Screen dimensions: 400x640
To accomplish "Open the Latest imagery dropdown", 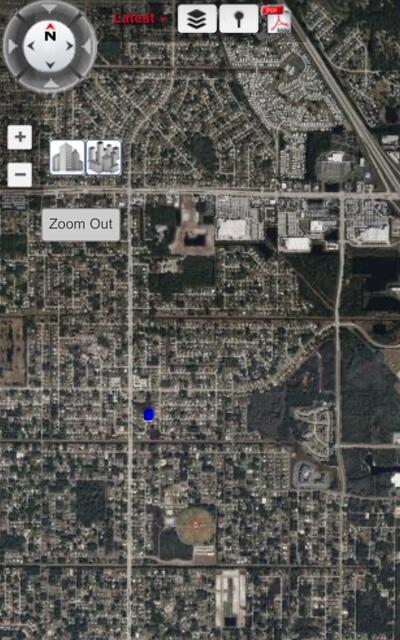I will tap(141, 19).
